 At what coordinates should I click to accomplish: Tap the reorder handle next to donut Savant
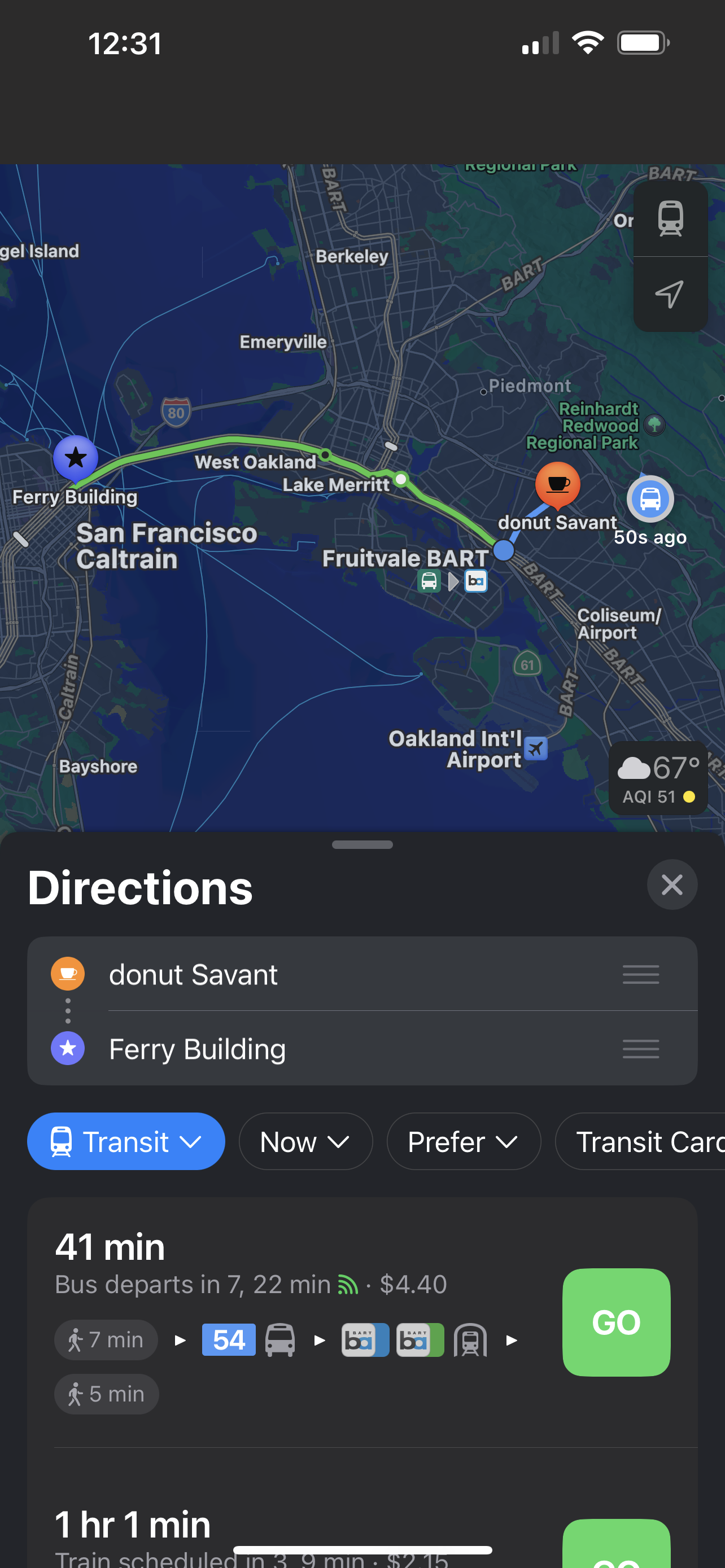[640, 975]
